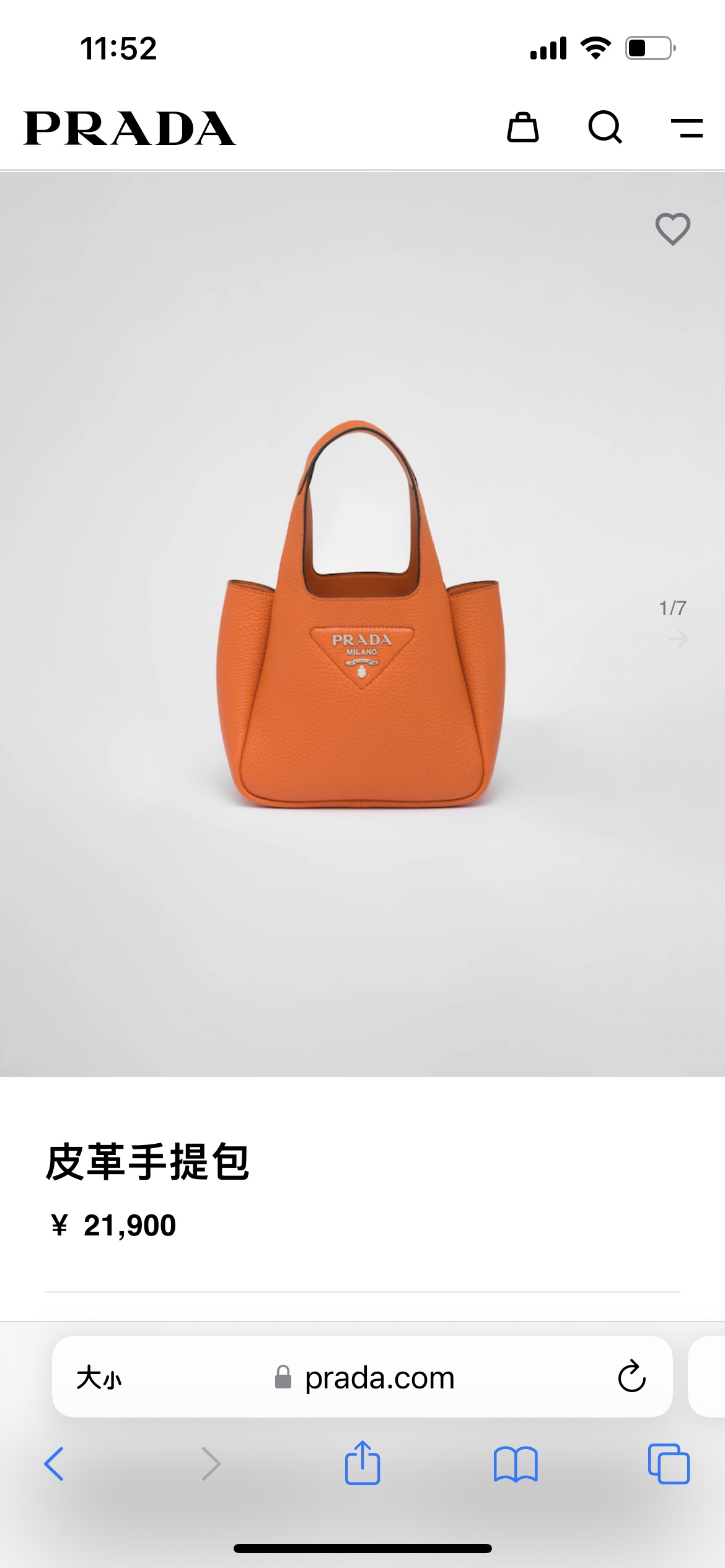Image resolution: width=725 pixels, height=1568 pixels.
Task: Open Safari bookmarks
Action: (516, 1464)
